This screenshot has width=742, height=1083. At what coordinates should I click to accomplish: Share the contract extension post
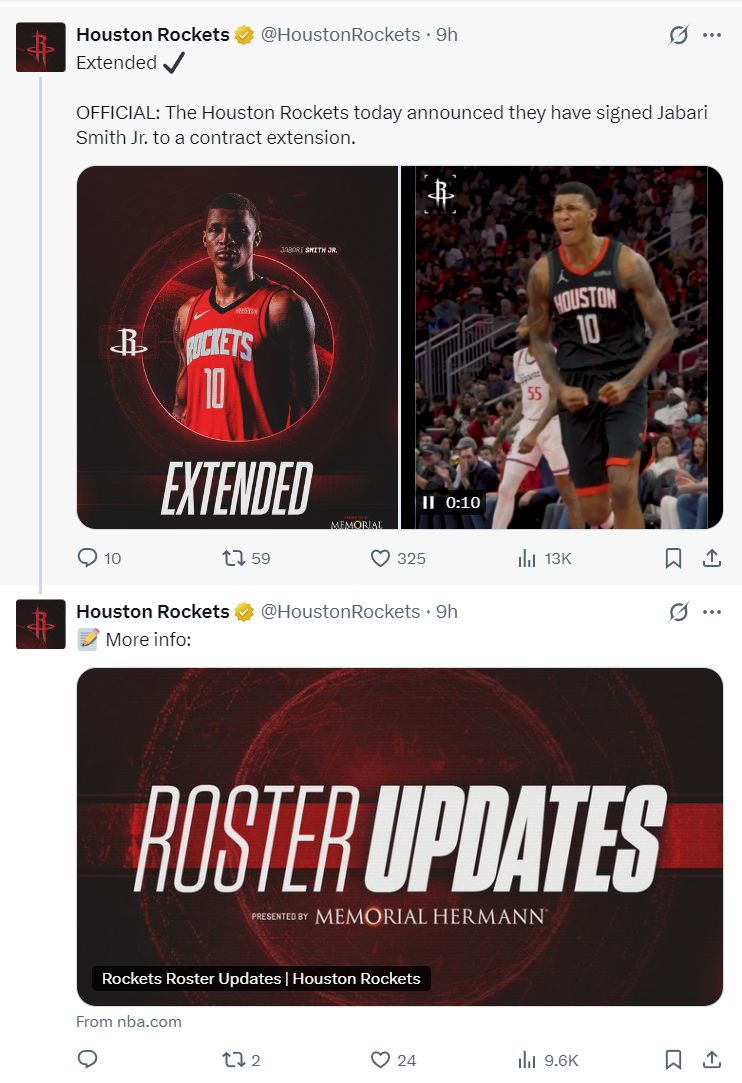(712, 558)
